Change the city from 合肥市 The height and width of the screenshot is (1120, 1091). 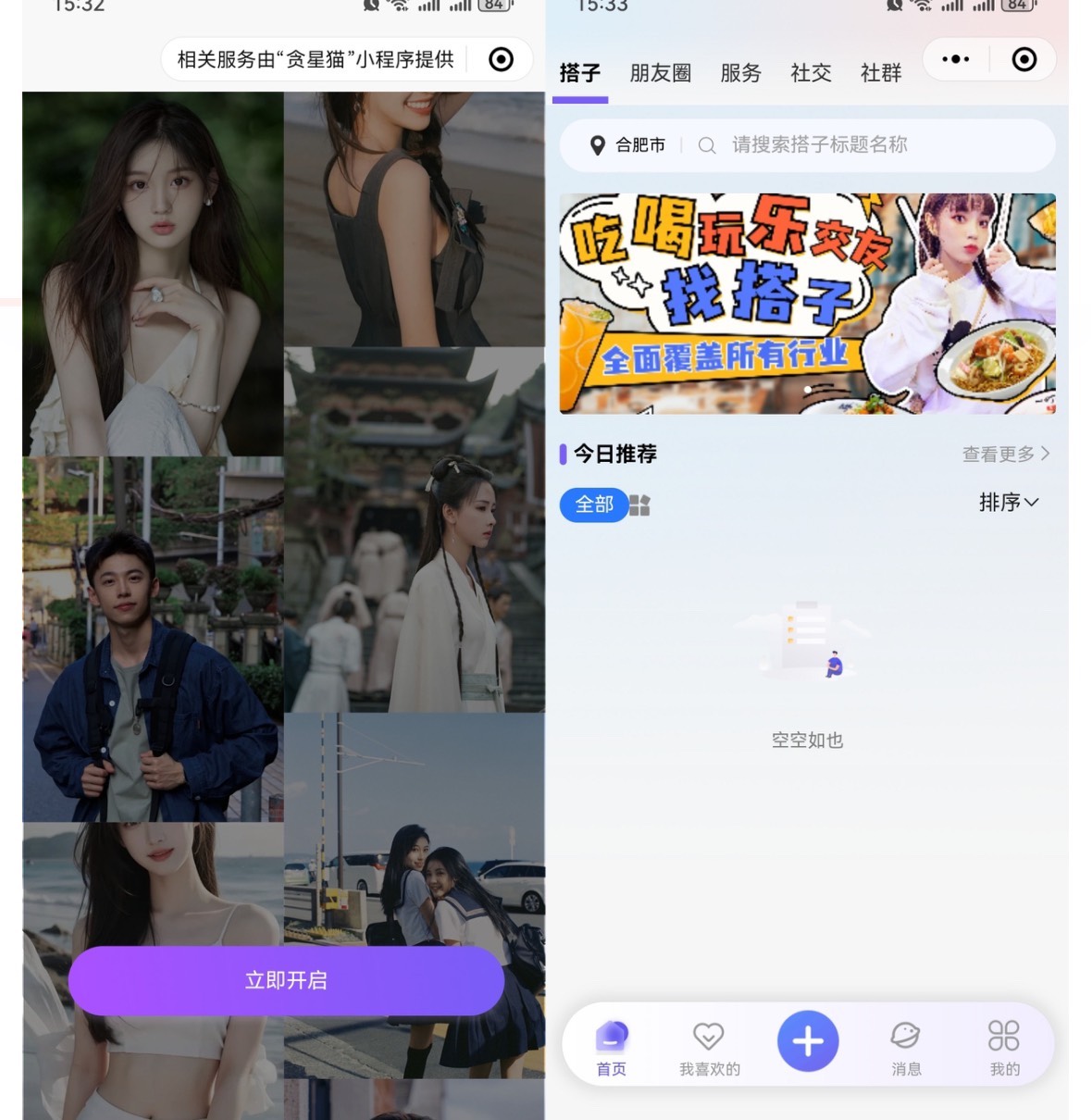point(628,145)
